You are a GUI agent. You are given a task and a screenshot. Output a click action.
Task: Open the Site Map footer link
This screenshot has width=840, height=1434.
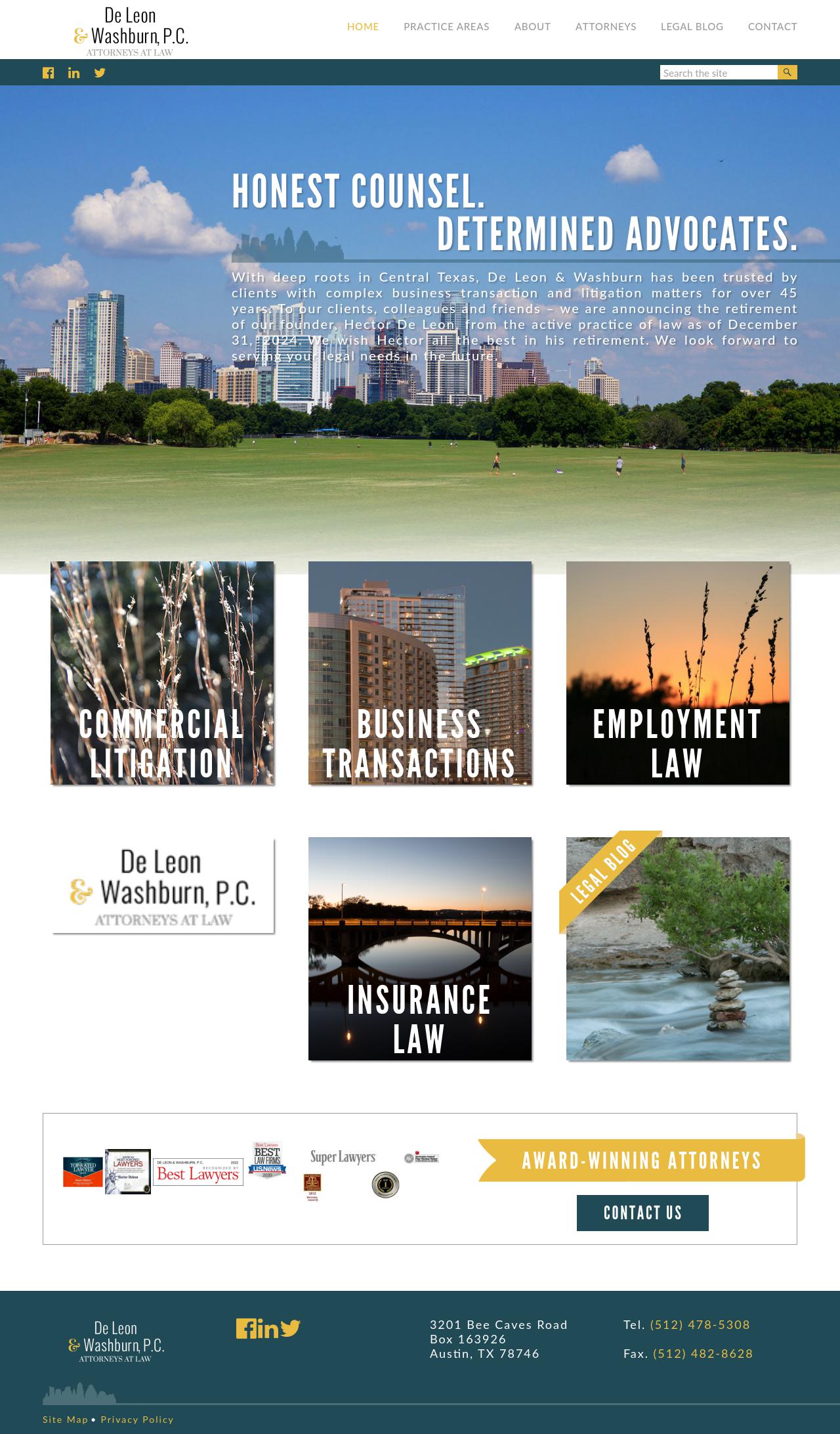(x=65, y=1420)
